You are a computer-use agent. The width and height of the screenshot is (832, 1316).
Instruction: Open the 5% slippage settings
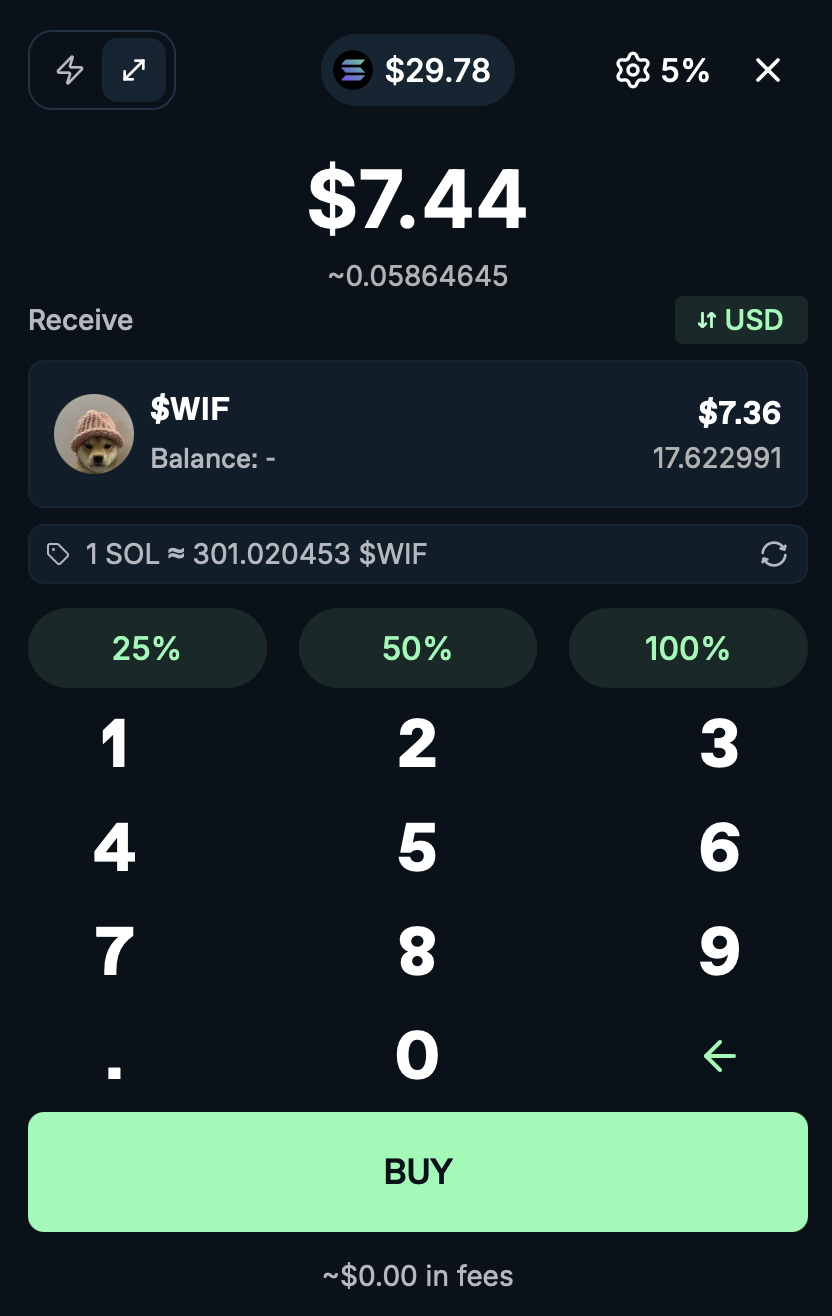(662, 70)
